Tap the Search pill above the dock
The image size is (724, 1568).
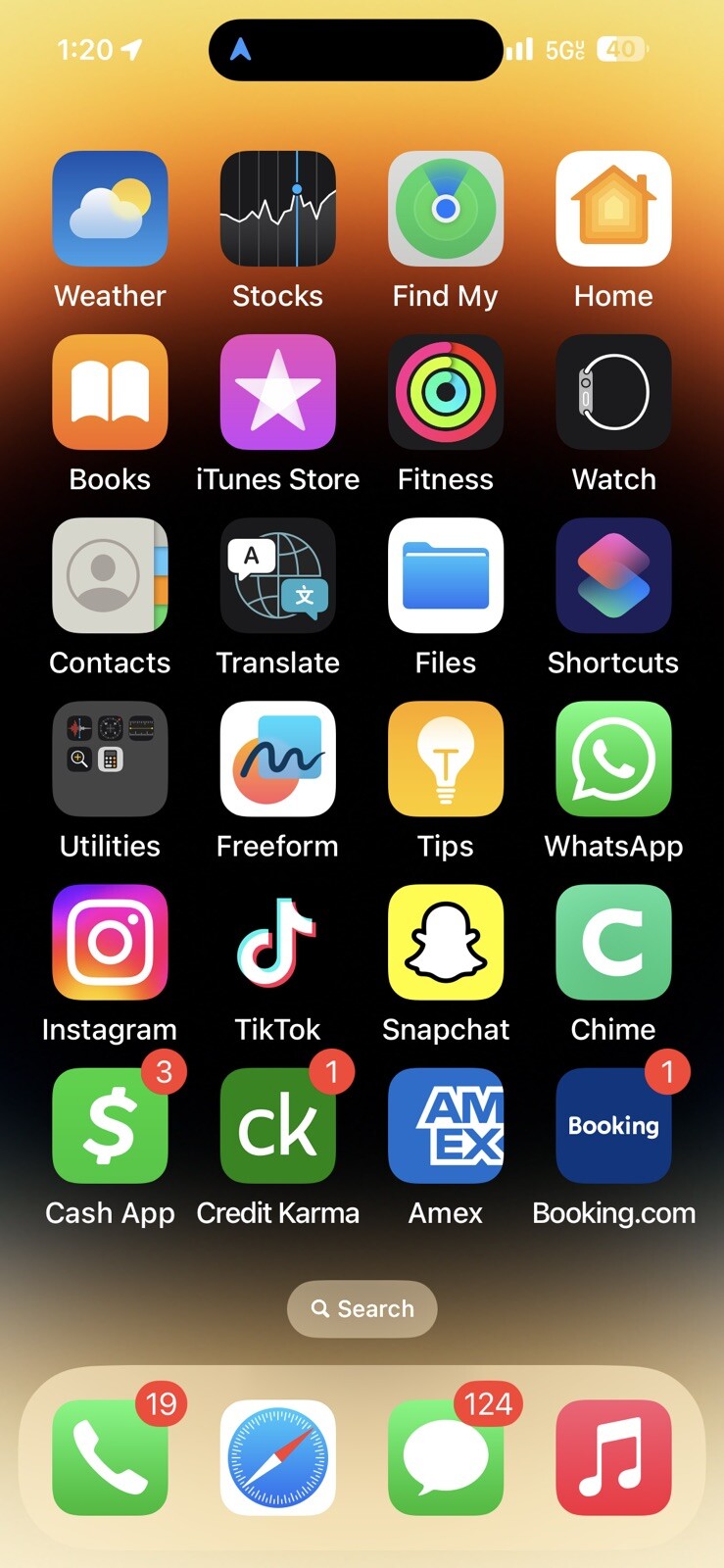tap(362, 1308)
